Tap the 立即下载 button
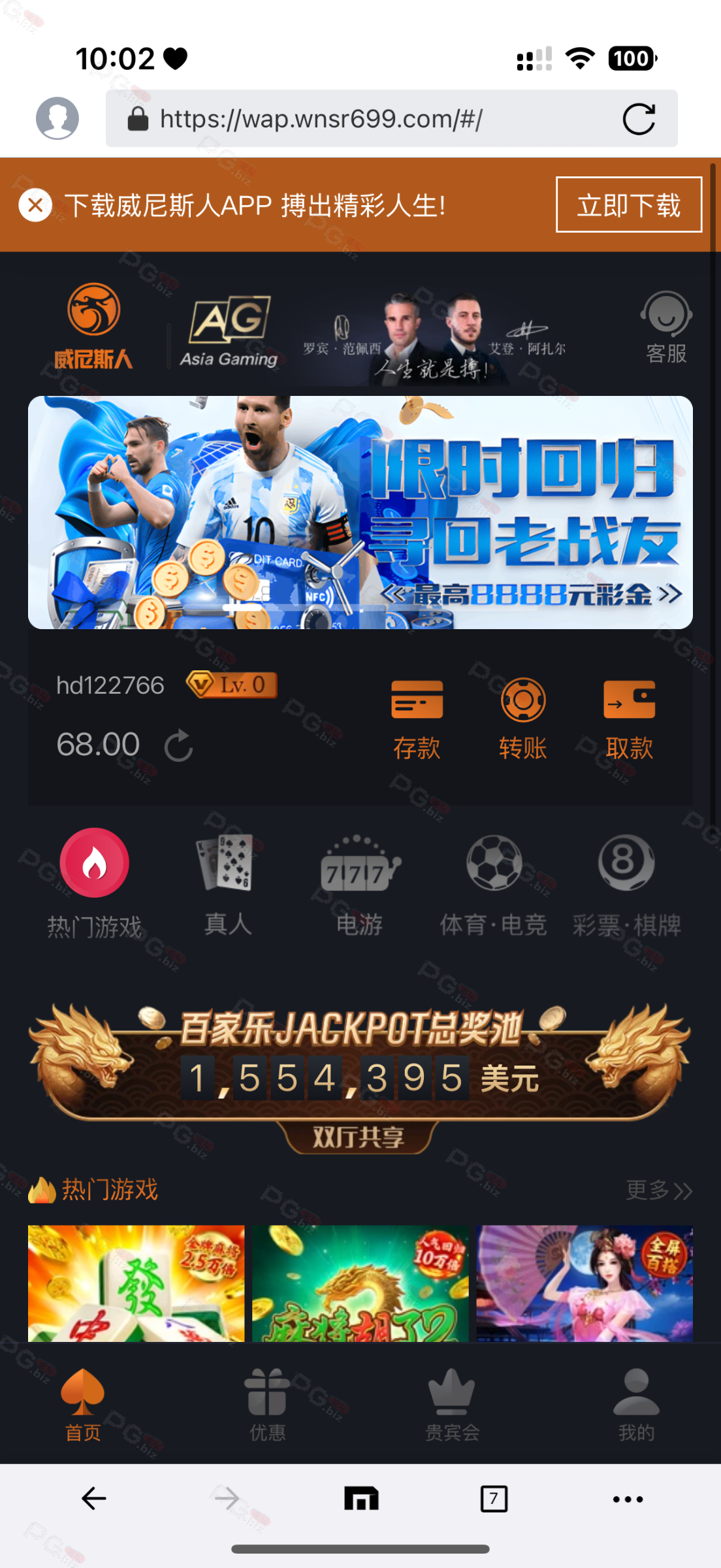 [x=628, y=205]
